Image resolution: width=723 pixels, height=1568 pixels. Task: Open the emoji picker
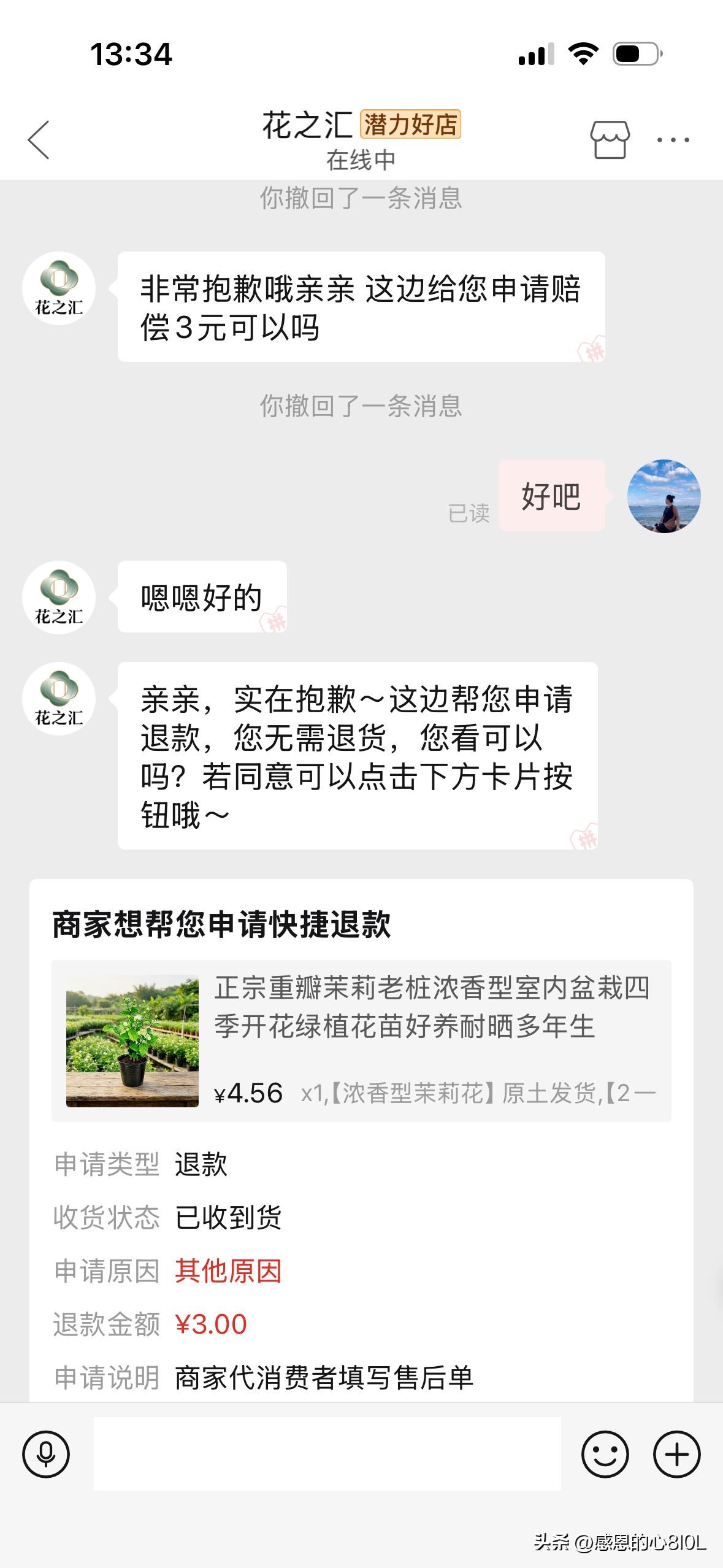[x=605, y=1454]
